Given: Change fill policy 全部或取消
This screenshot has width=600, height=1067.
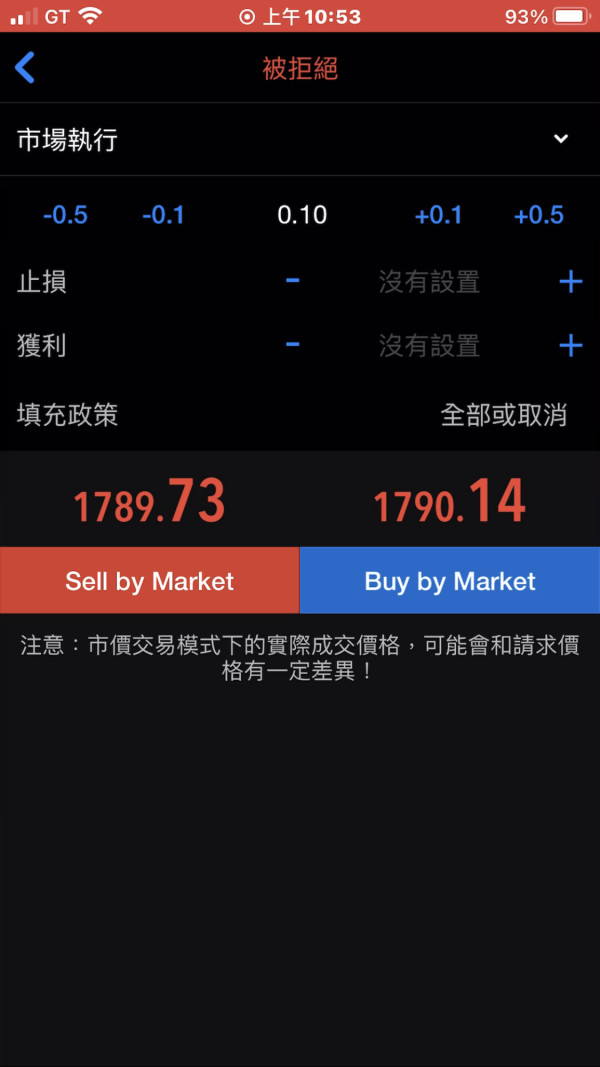Looking at the screenshot, I should [x=503, y=415].
